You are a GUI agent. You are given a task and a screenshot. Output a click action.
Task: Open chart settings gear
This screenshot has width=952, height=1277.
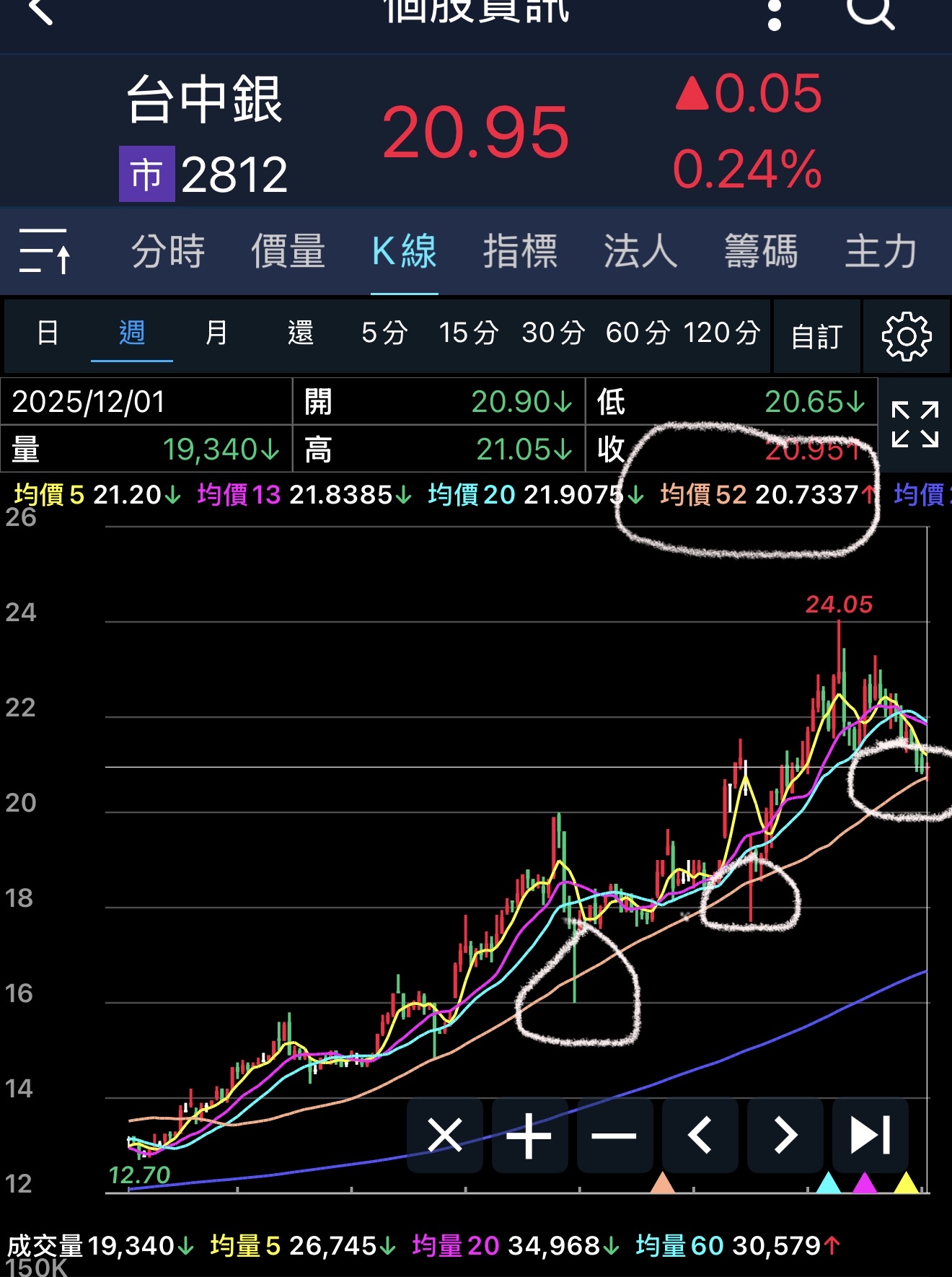(x=907, y=337)
